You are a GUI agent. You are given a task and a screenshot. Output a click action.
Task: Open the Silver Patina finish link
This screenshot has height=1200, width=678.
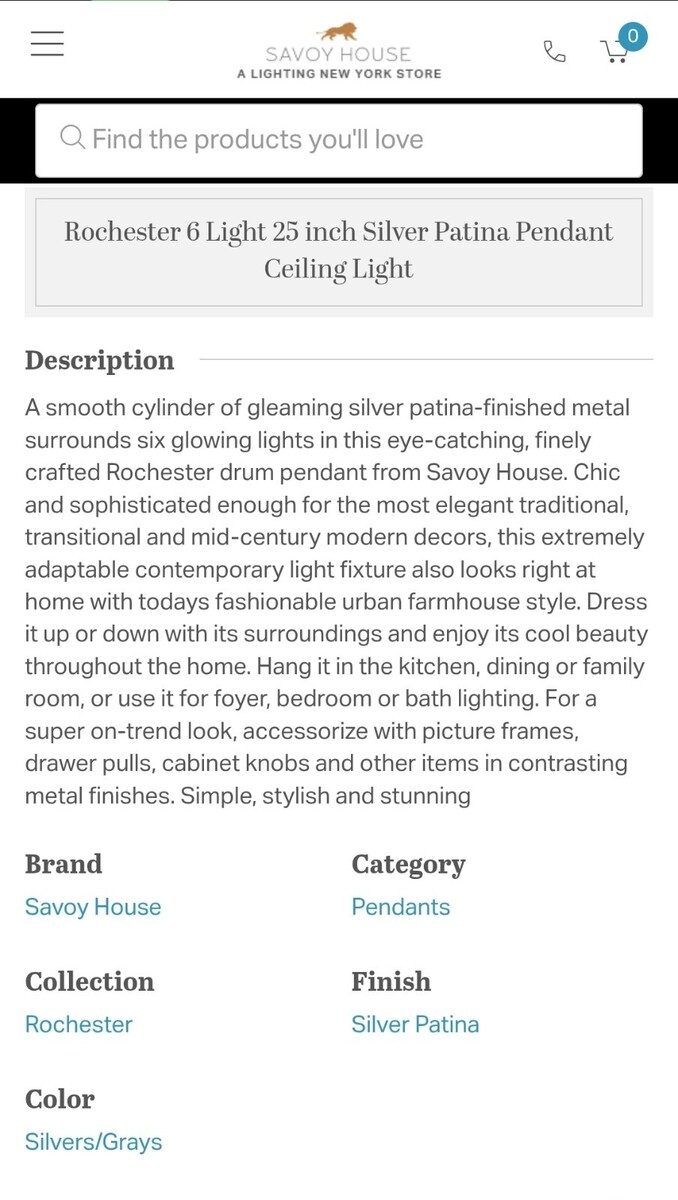[415, 1024]
